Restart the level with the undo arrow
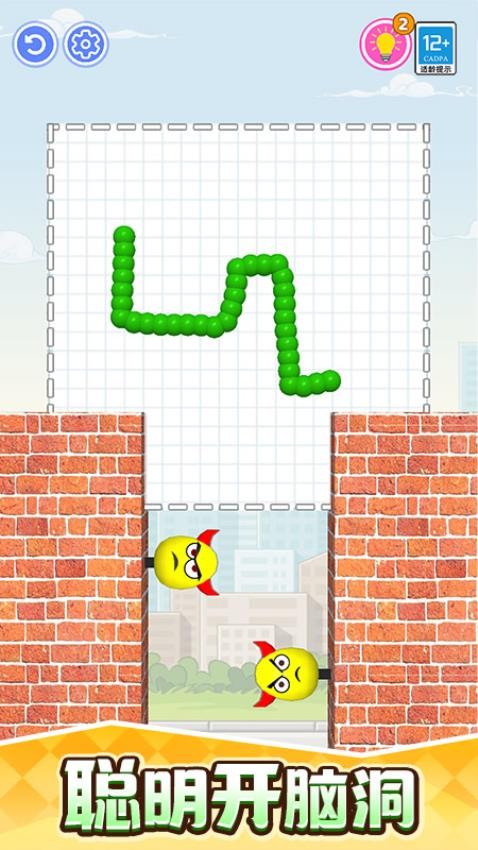Image resolution: width=478 pixels, height=850 pixels. coord(35,44)
